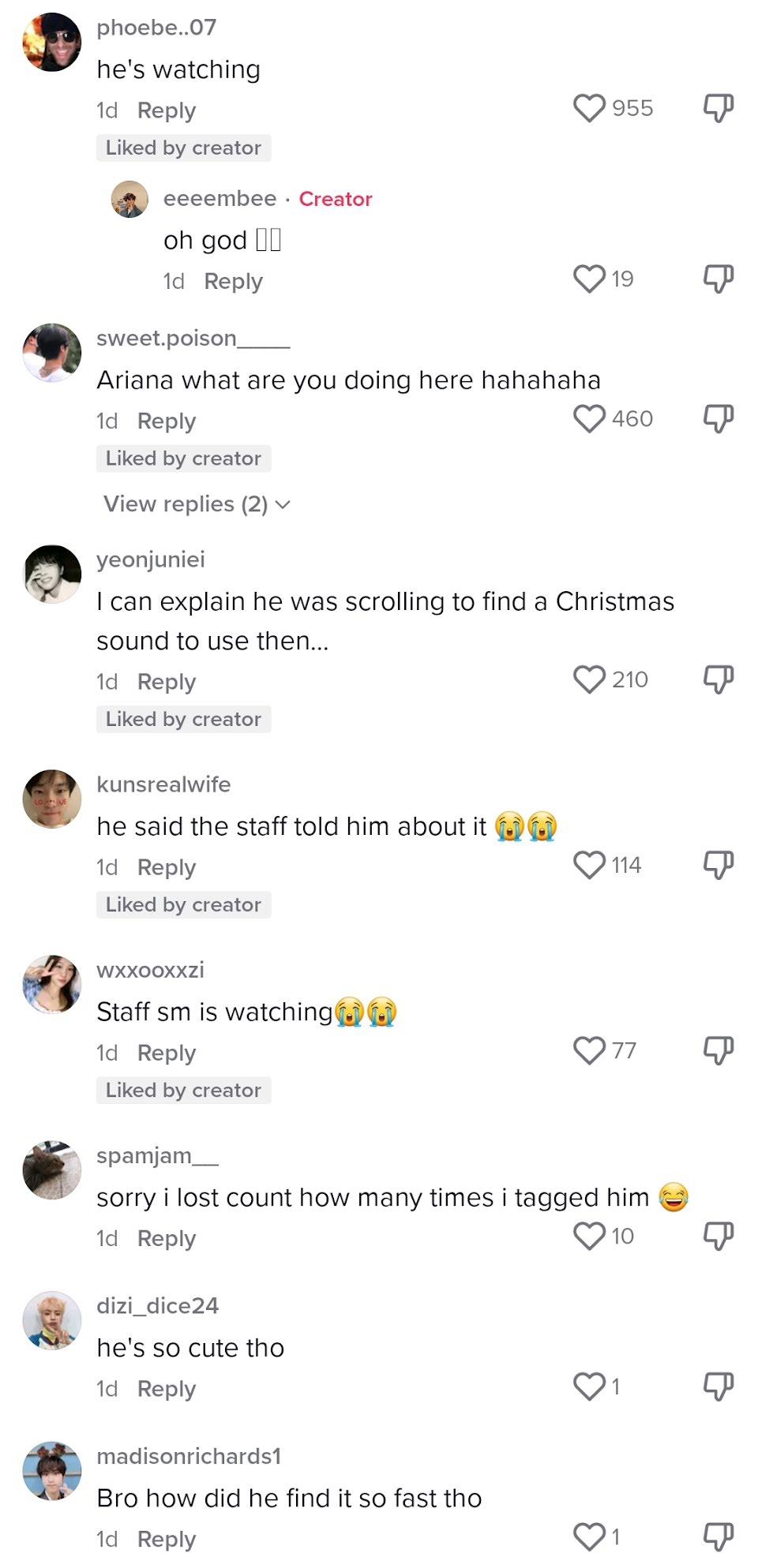This screenshot has width=758, height=1568.
Task: Like eeeembee's 'oh god' reply
Action: click(x=589, y=279)
